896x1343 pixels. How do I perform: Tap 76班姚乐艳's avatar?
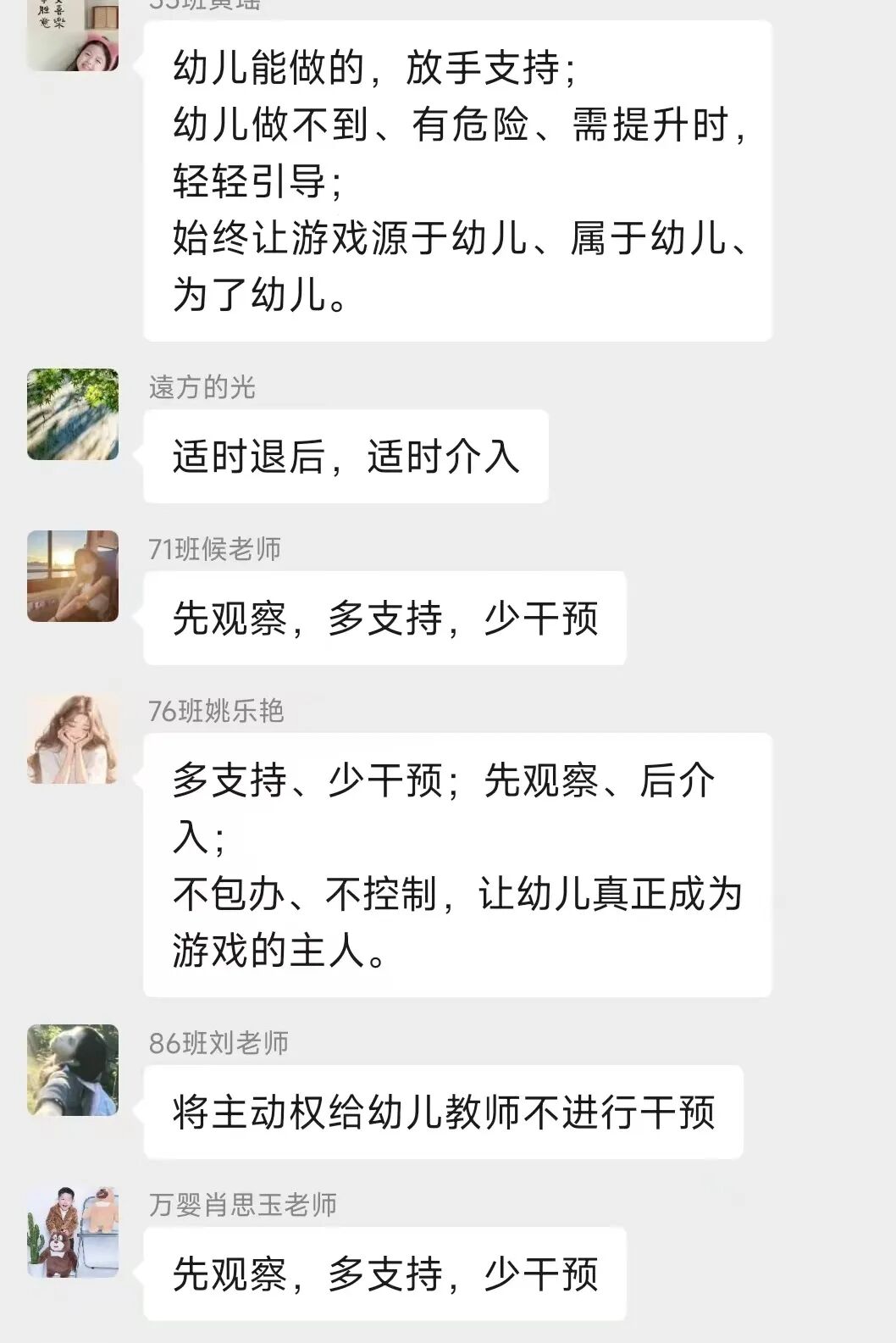point(73,739)
